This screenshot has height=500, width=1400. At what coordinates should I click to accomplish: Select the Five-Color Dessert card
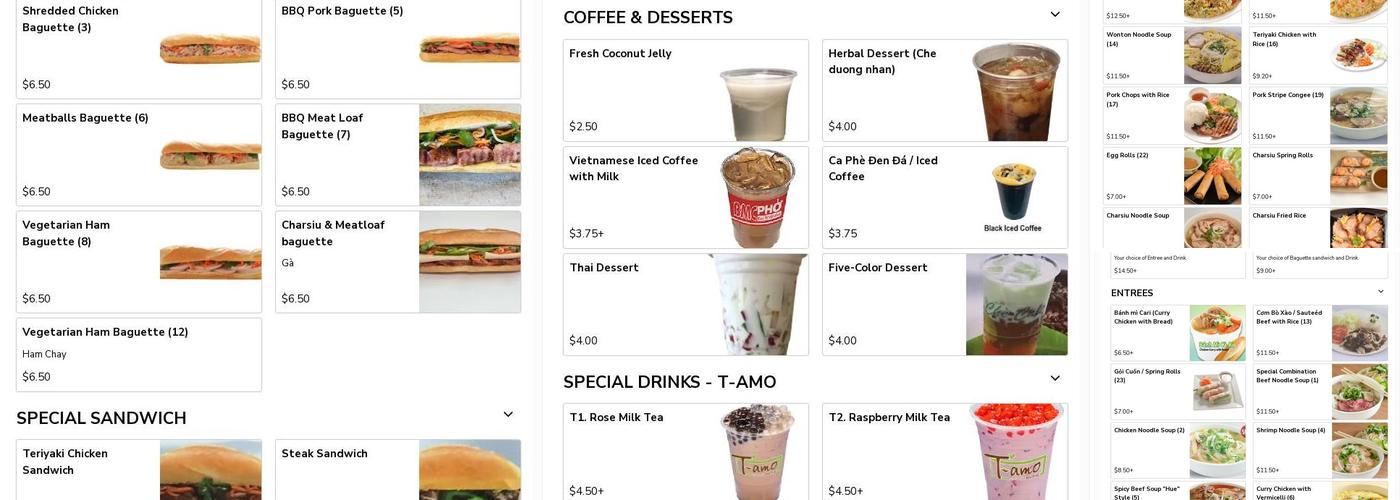click(945, 305)
